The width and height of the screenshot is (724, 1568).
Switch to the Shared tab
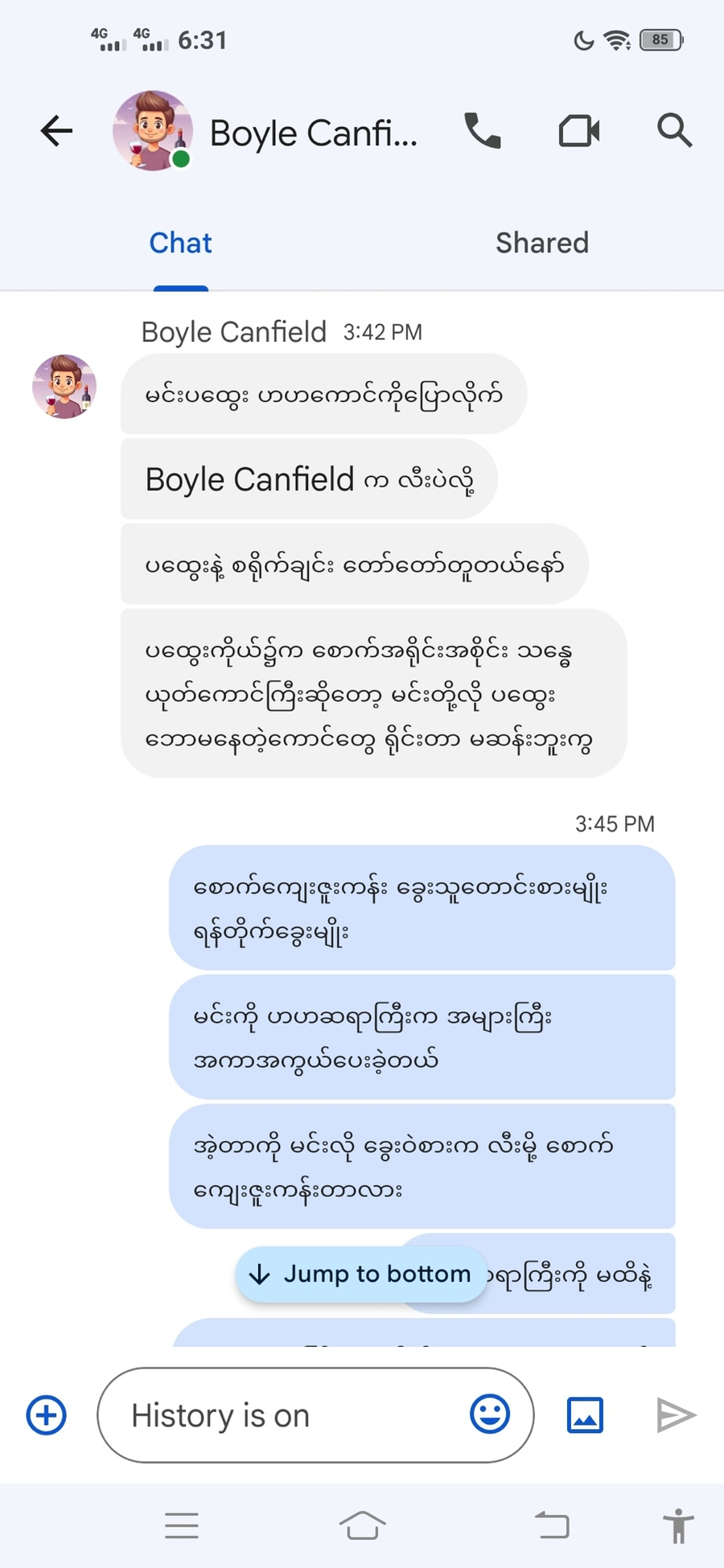click(x=541, y=243)
